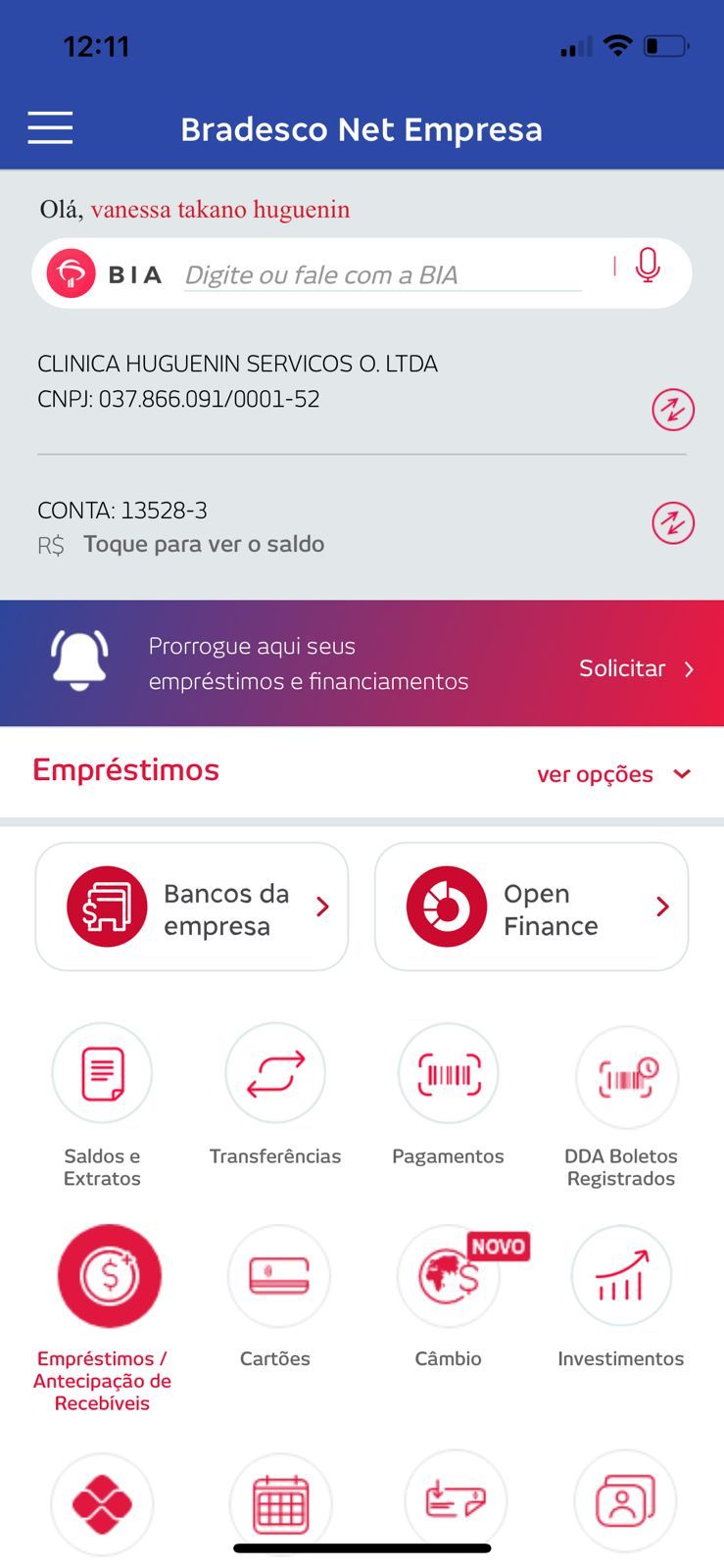The image size is (724, 1568).
Task: Open Pagamentos
Action: 448,1075
